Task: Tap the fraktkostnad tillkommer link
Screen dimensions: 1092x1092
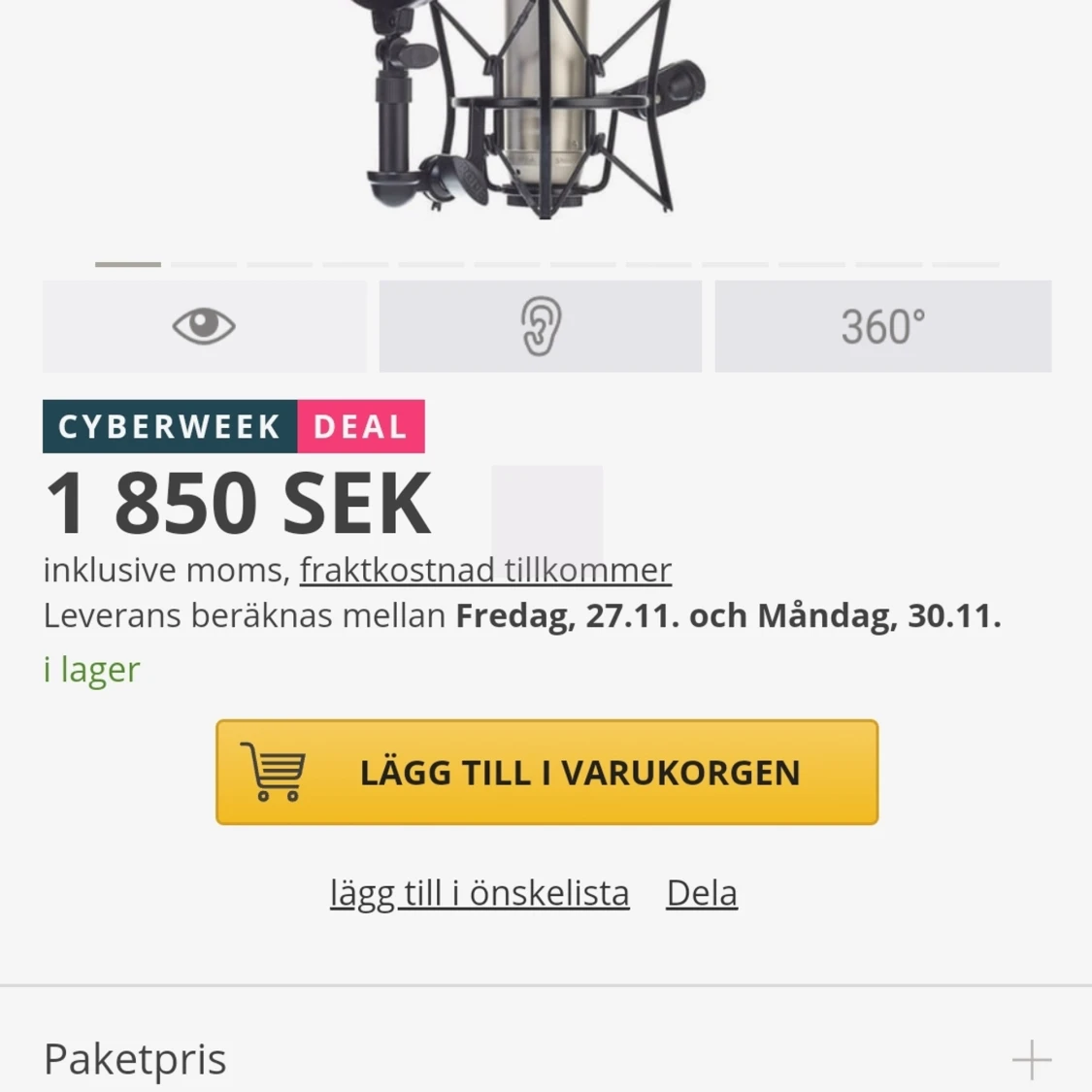Action: (x=485, y=570)
